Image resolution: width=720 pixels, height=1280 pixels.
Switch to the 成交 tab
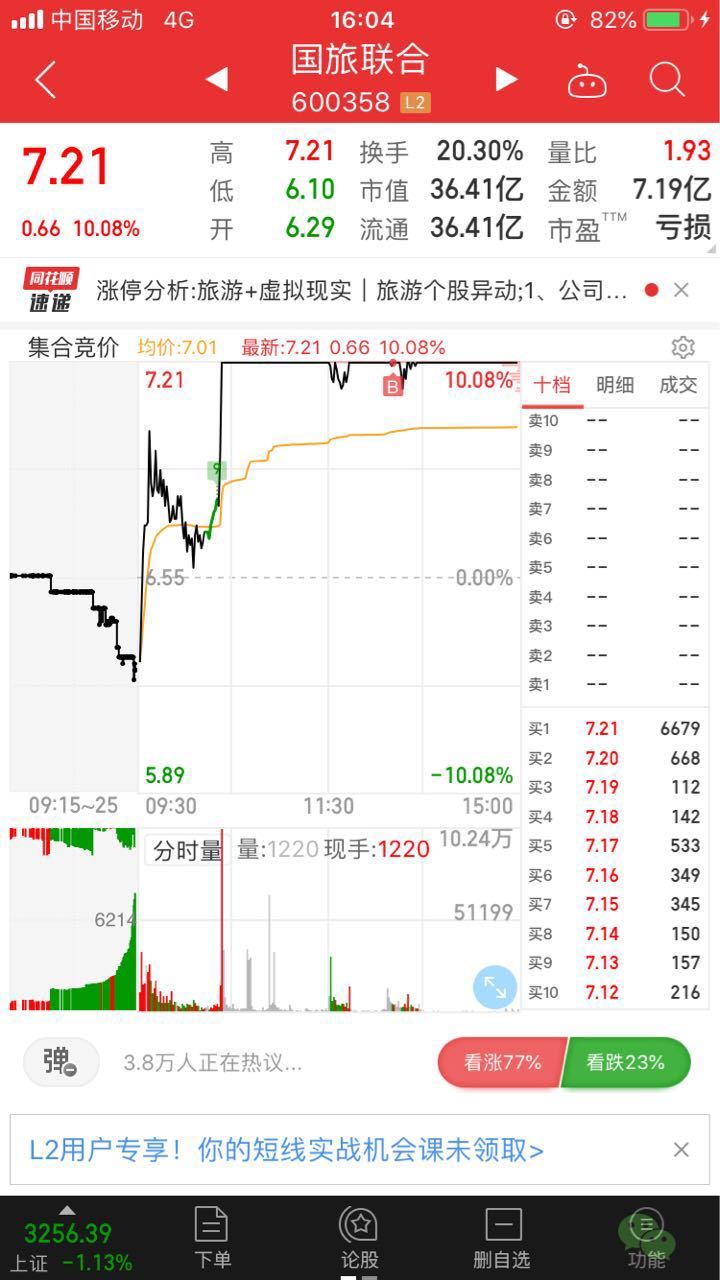(x=678, y=385)
